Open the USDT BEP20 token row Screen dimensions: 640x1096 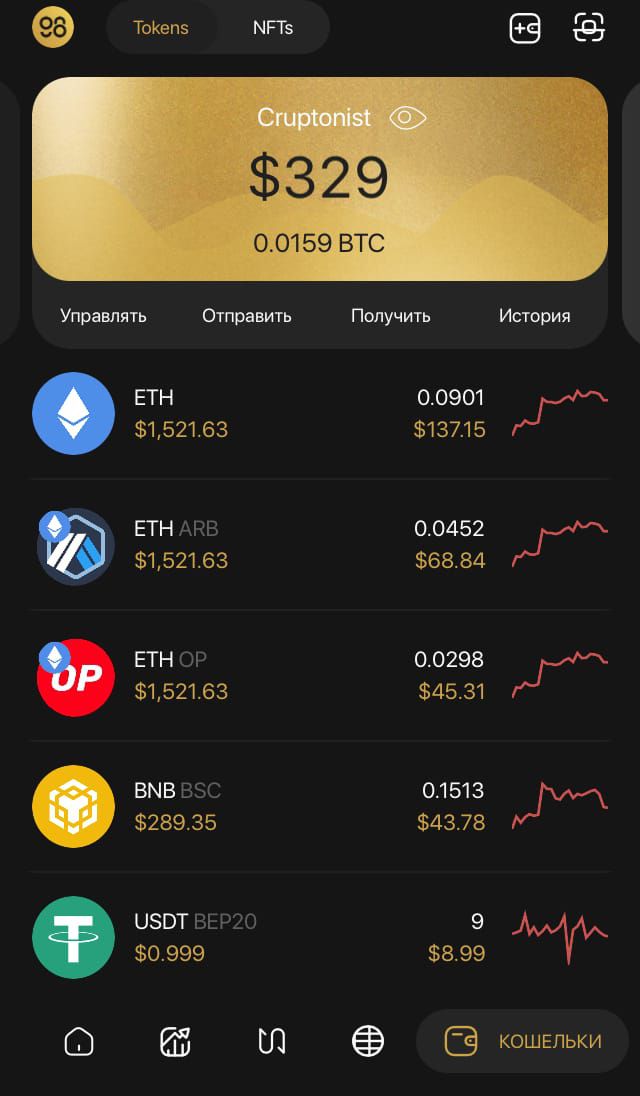(320, 937)
